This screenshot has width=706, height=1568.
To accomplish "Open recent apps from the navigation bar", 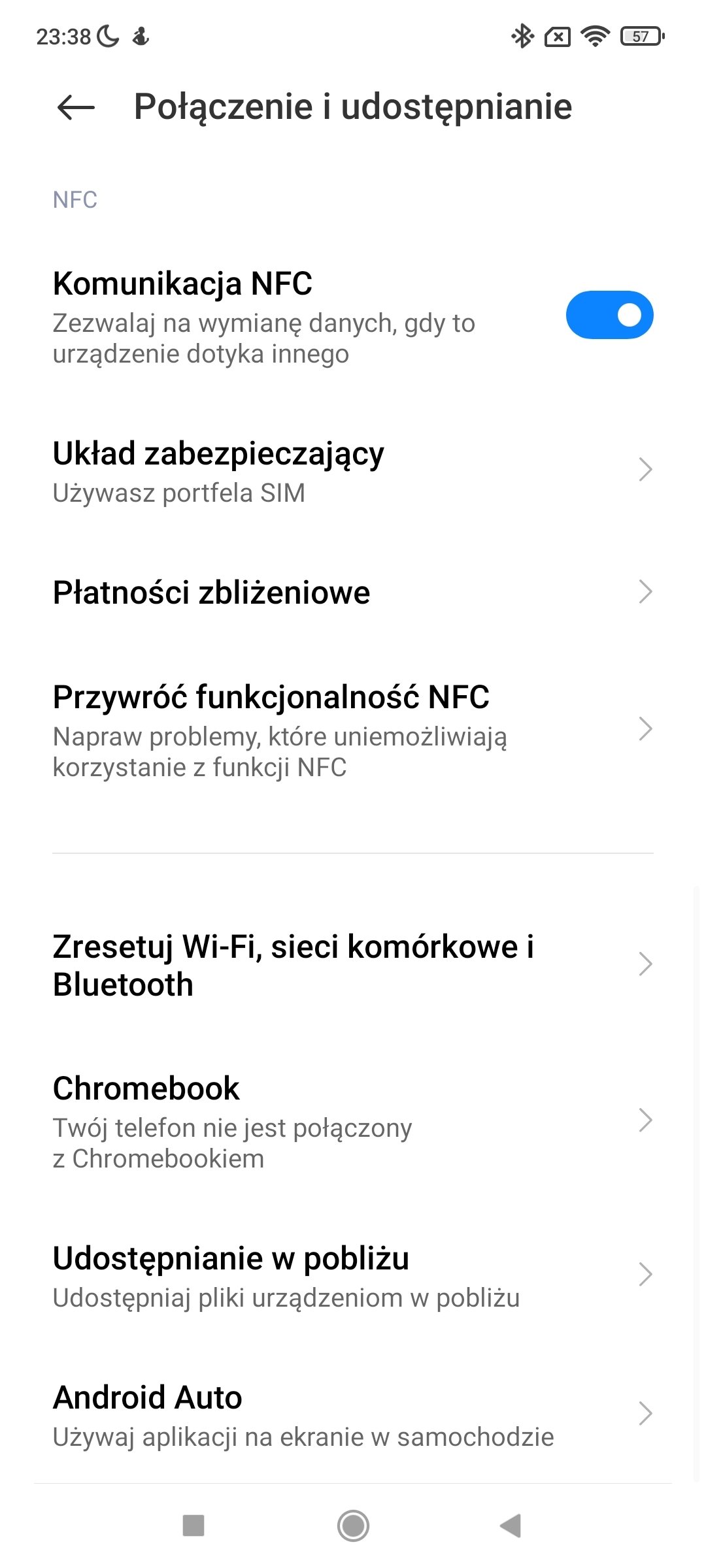I will [193, 1526].
